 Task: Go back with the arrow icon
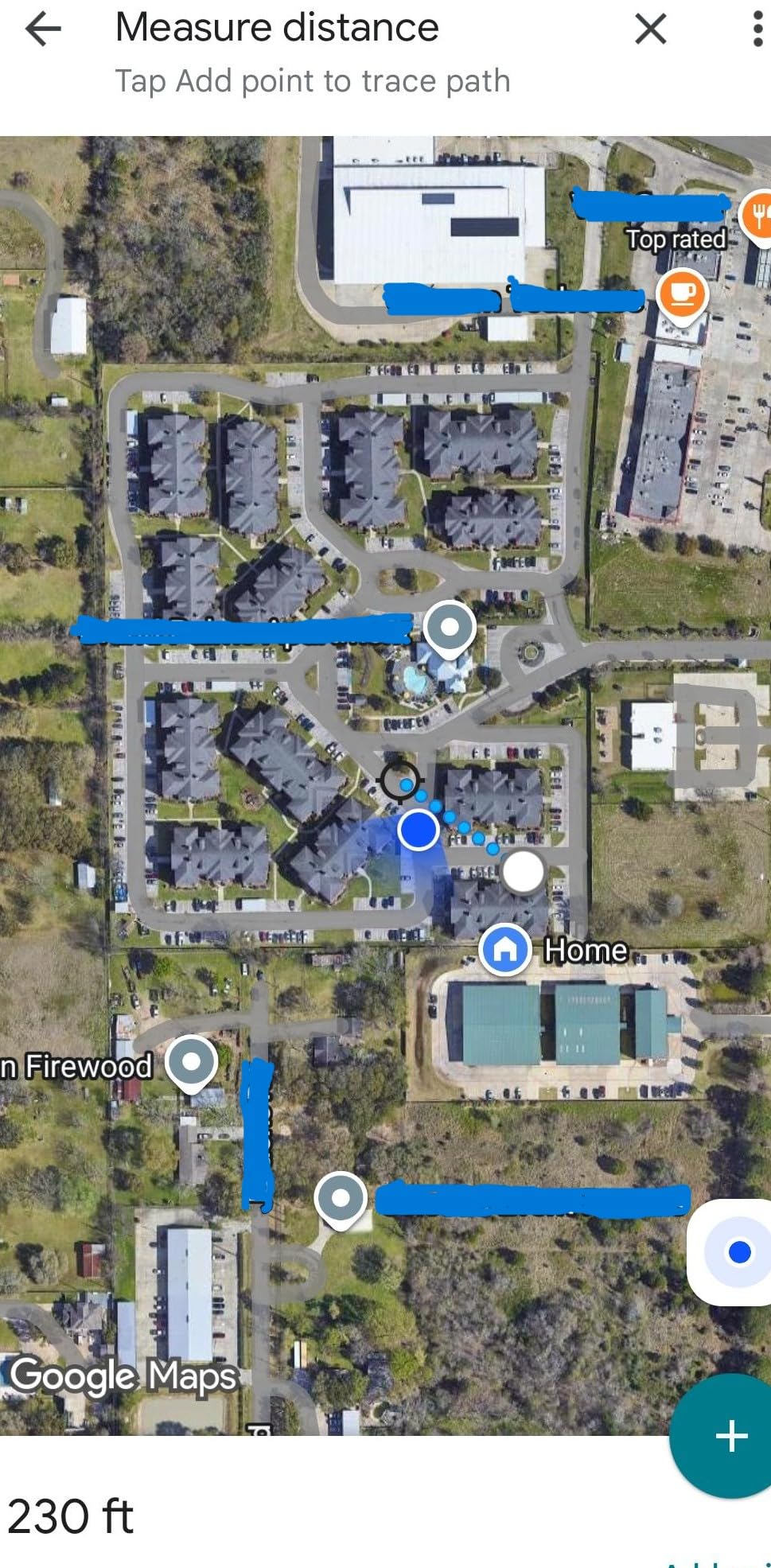43,29
